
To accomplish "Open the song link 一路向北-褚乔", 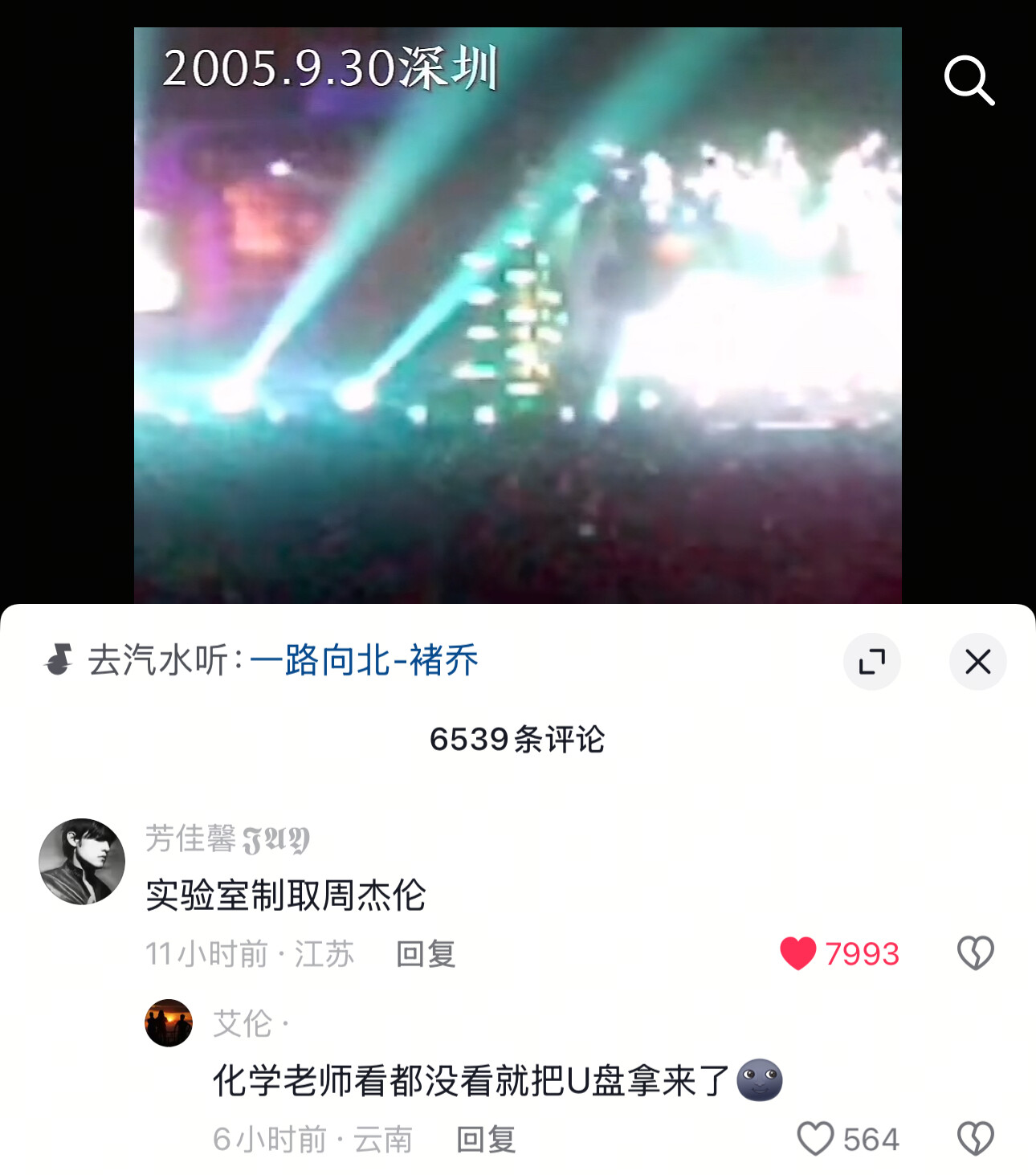I will [x=364, y=661].
